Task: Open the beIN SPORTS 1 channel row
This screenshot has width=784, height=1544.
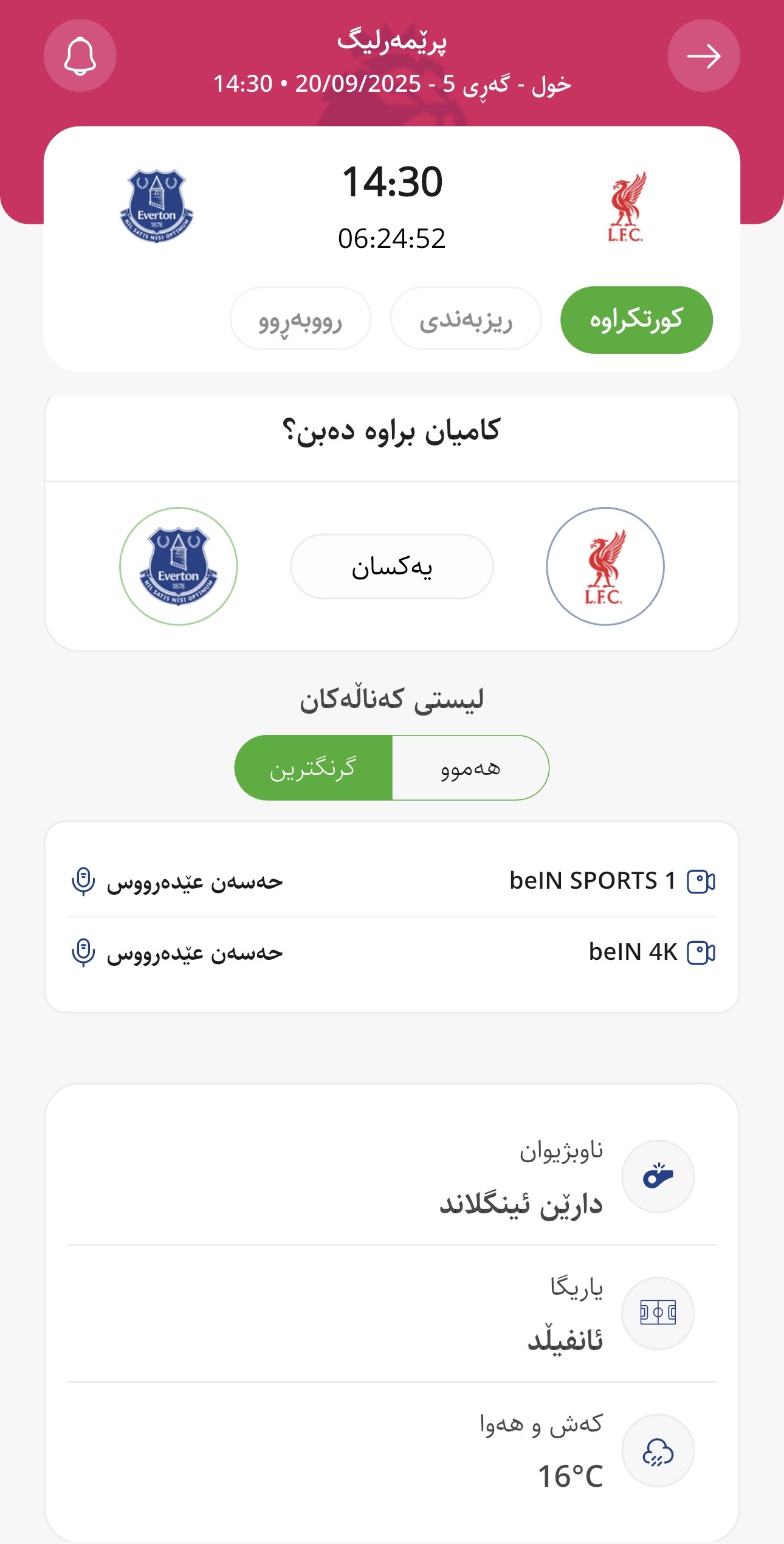Action: [x=392, y=881]
